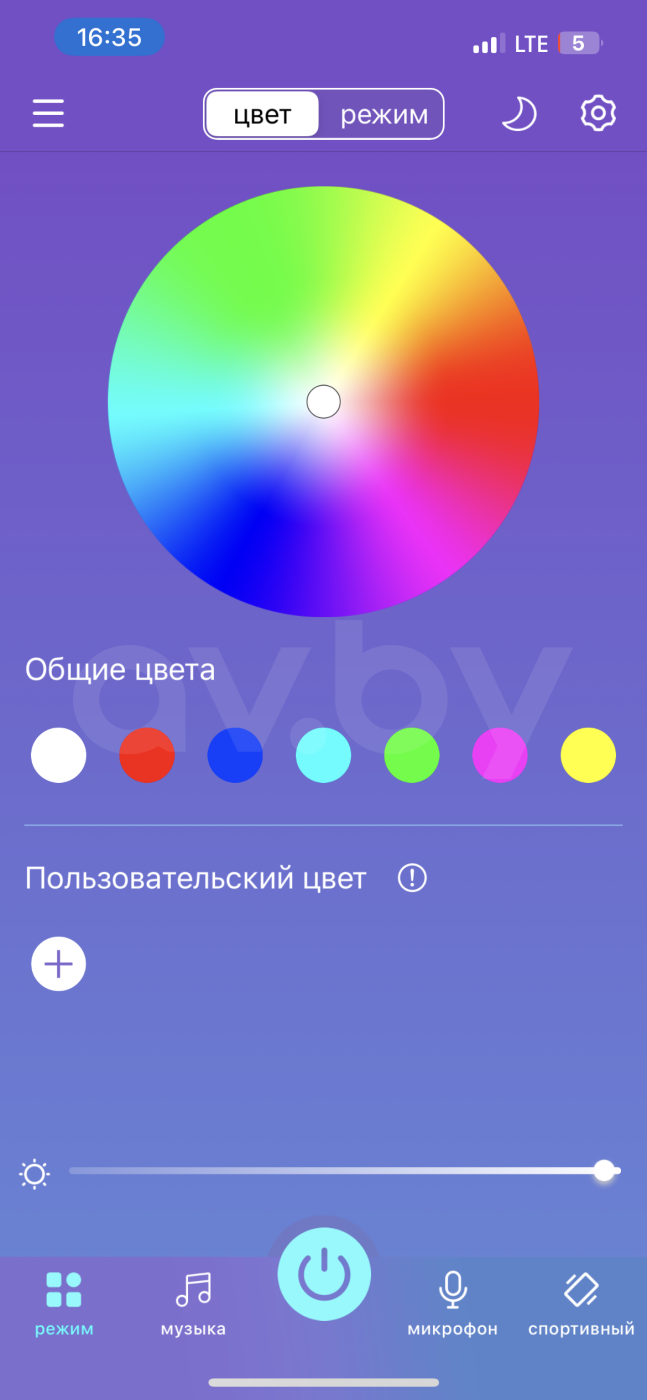Pick a color on the color wheel
This screenshot has height=1400, width=647.
(323, 401)
